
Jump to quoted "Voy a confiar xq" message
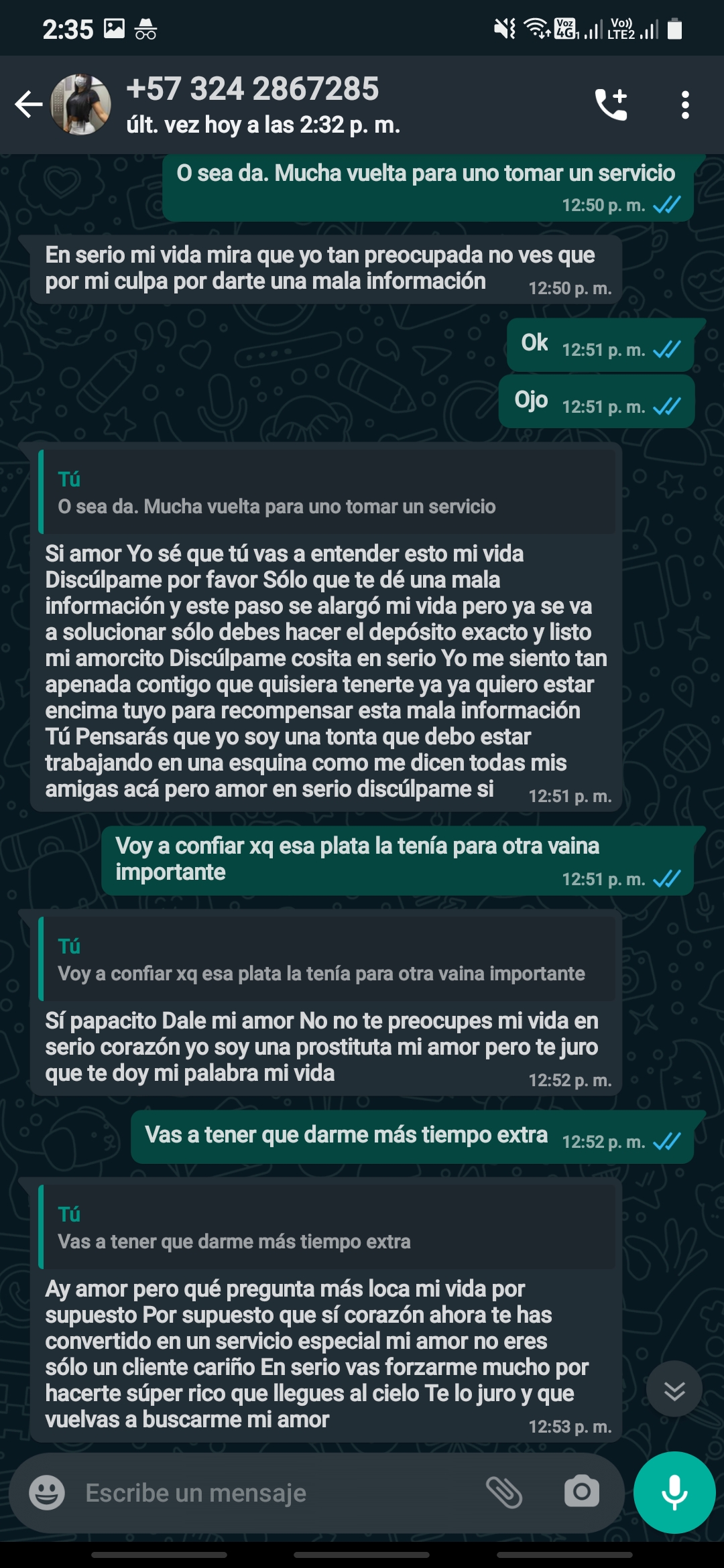[327, 960]
